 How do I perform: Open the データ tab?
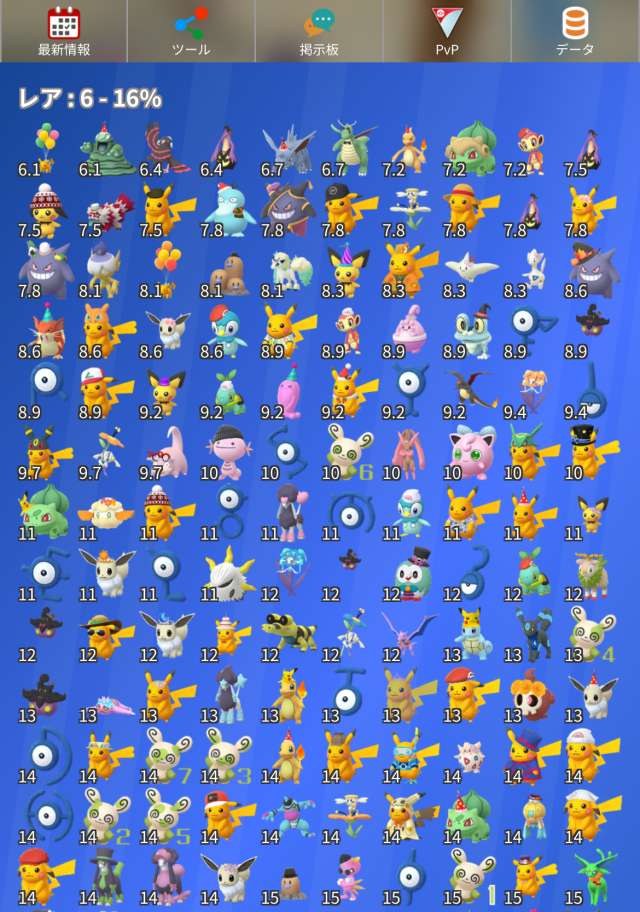(x=575, y=31)
